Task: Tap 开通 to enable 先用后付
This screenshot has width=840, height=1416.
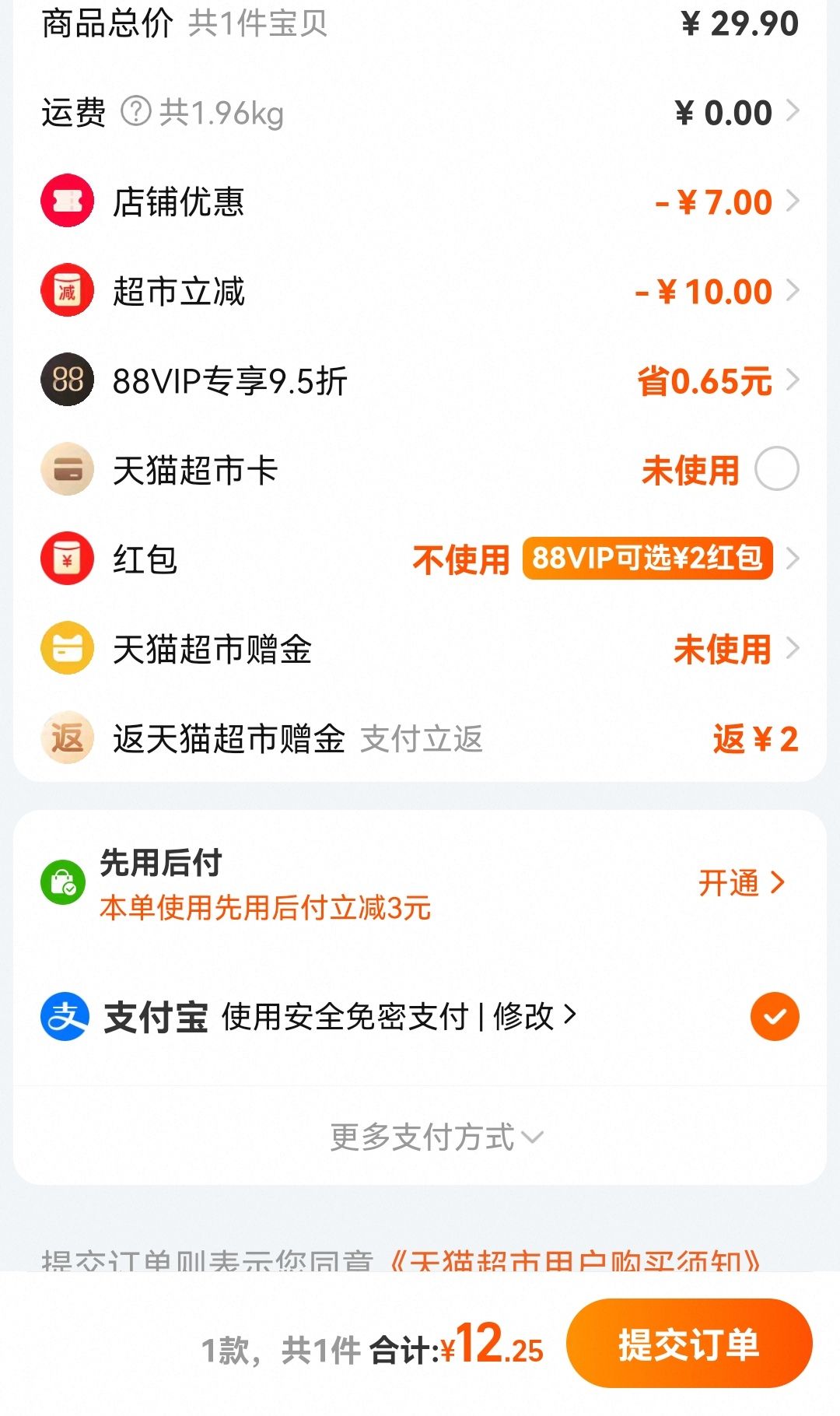Action: 740,883
